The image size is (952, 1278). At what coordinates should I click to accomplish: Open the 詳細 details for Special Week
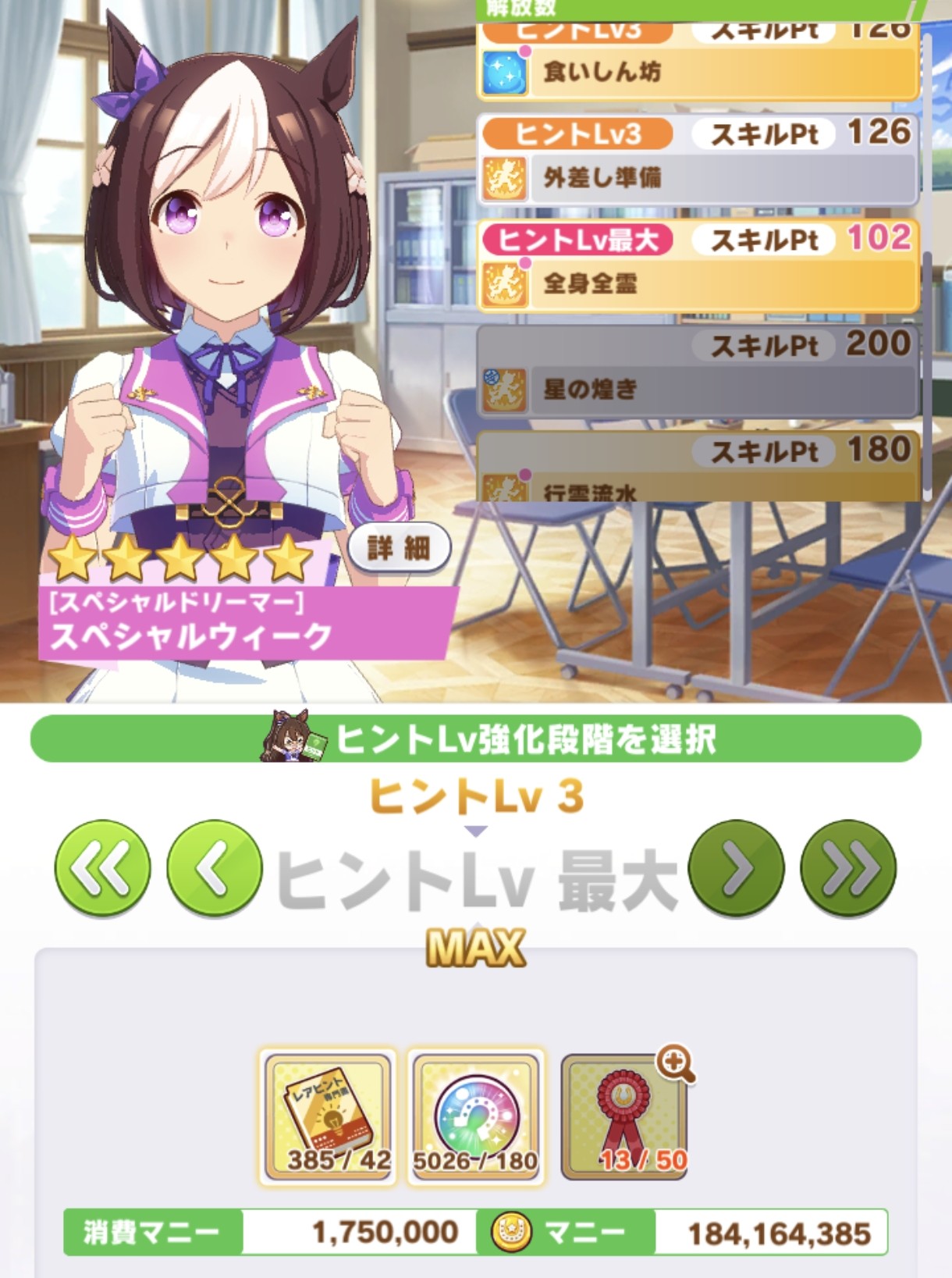[x=399, y=548]
